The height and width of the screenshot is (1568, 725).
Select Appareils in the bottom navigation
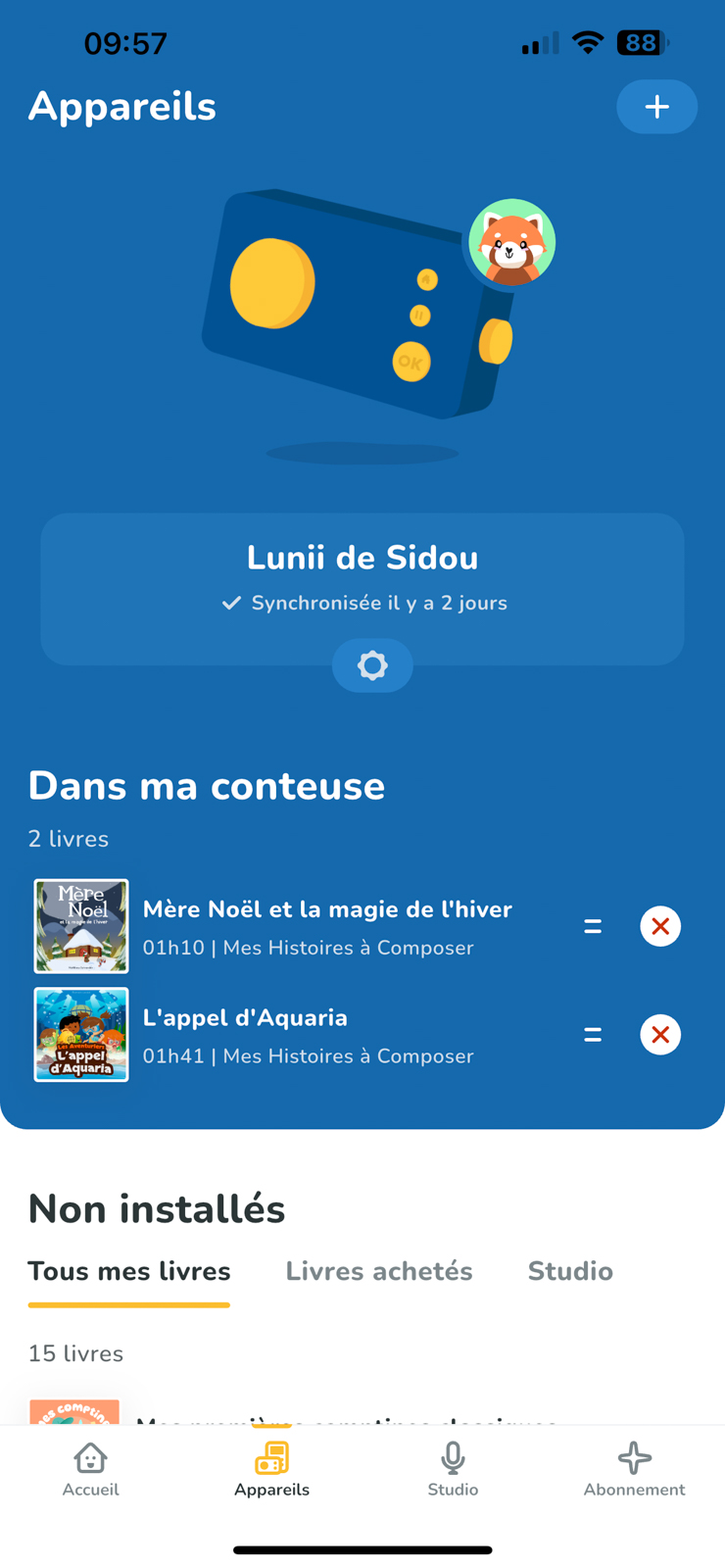tap(271, 1470)
